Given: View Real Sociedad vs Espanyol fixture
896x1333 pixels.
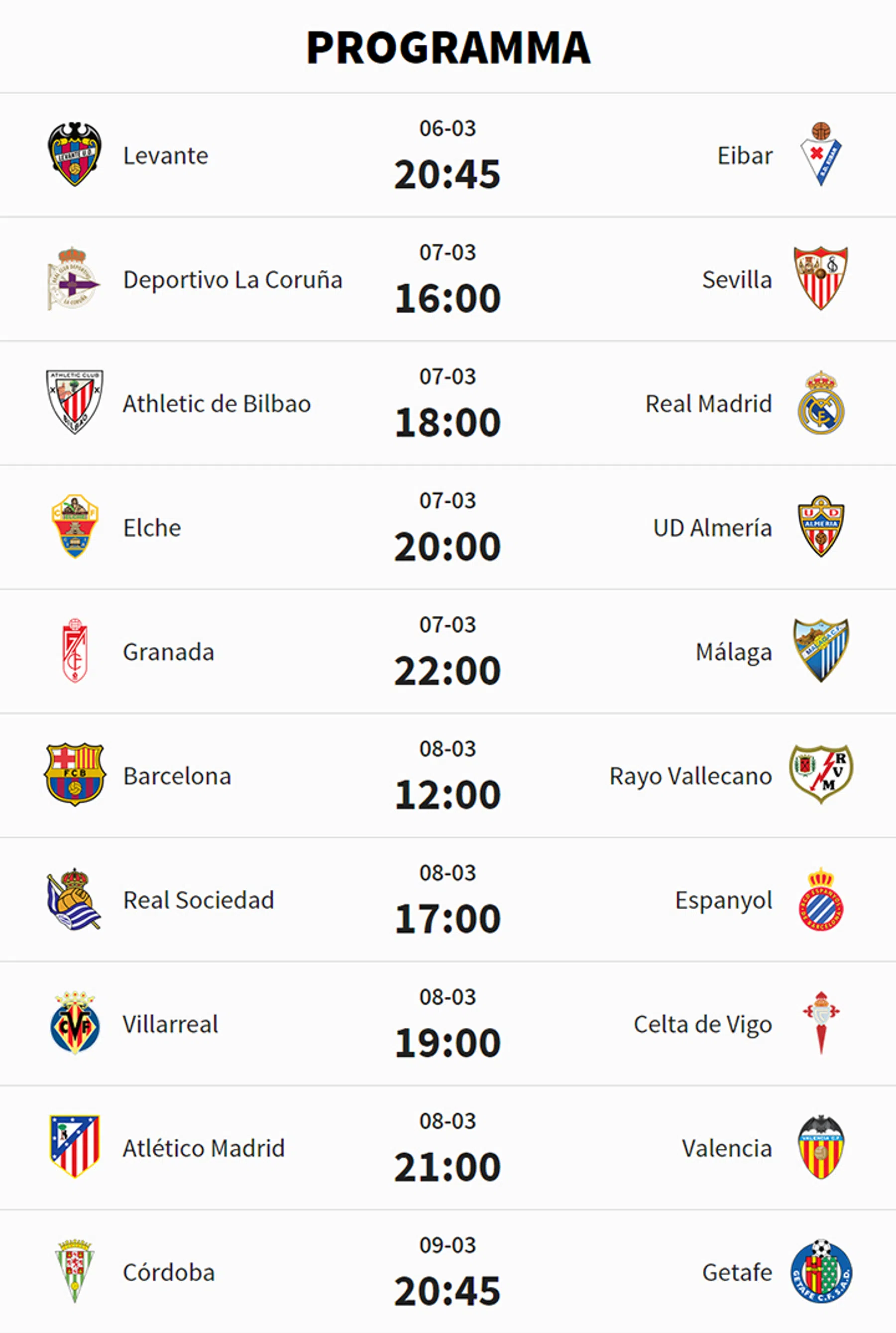Looking at the screenshot, I should click(448, 899).
